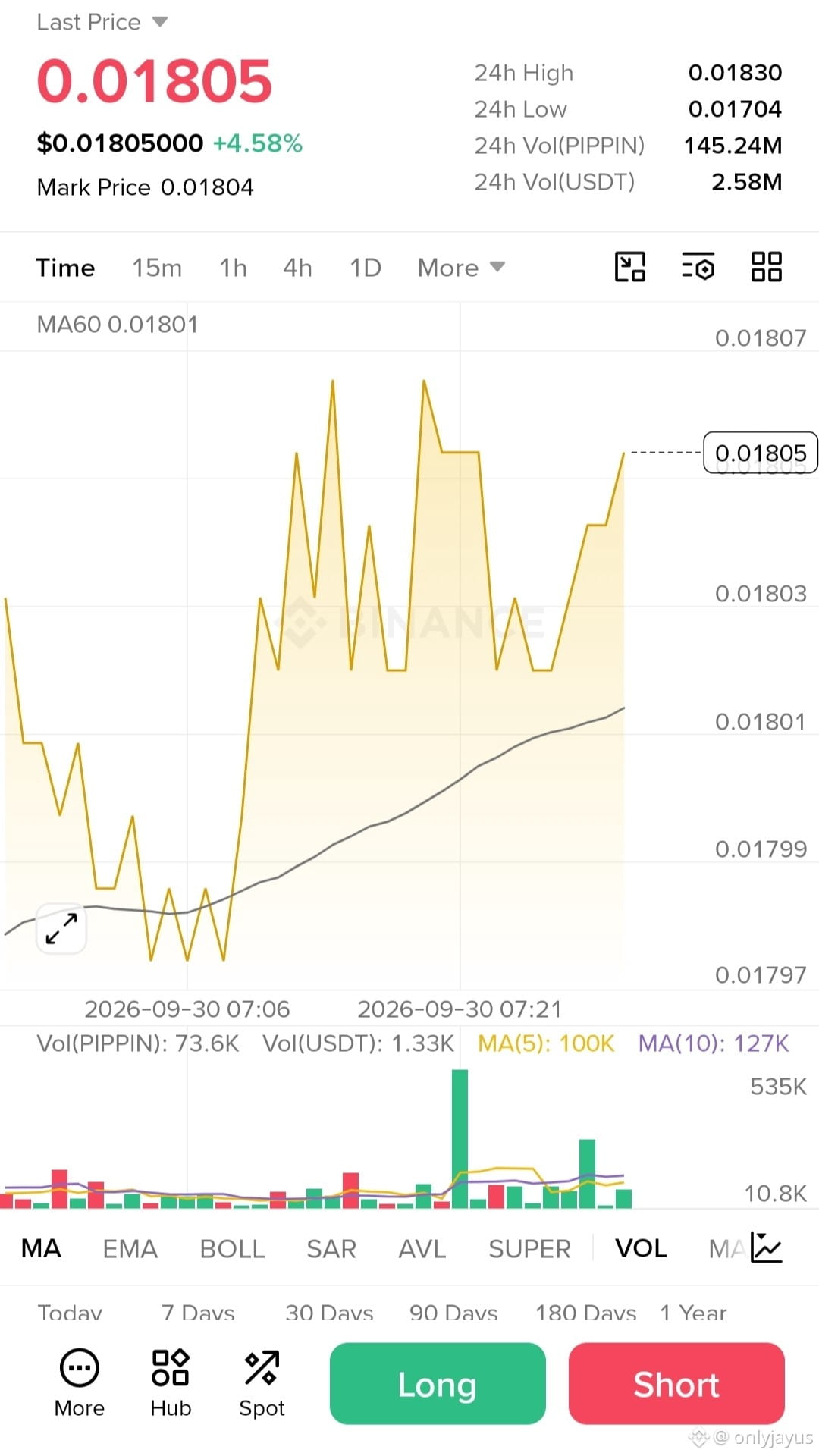The height and width of the screenshot is (1456, 819).
Task: Expand the chart to fullscreen
Action: (61, 928)
